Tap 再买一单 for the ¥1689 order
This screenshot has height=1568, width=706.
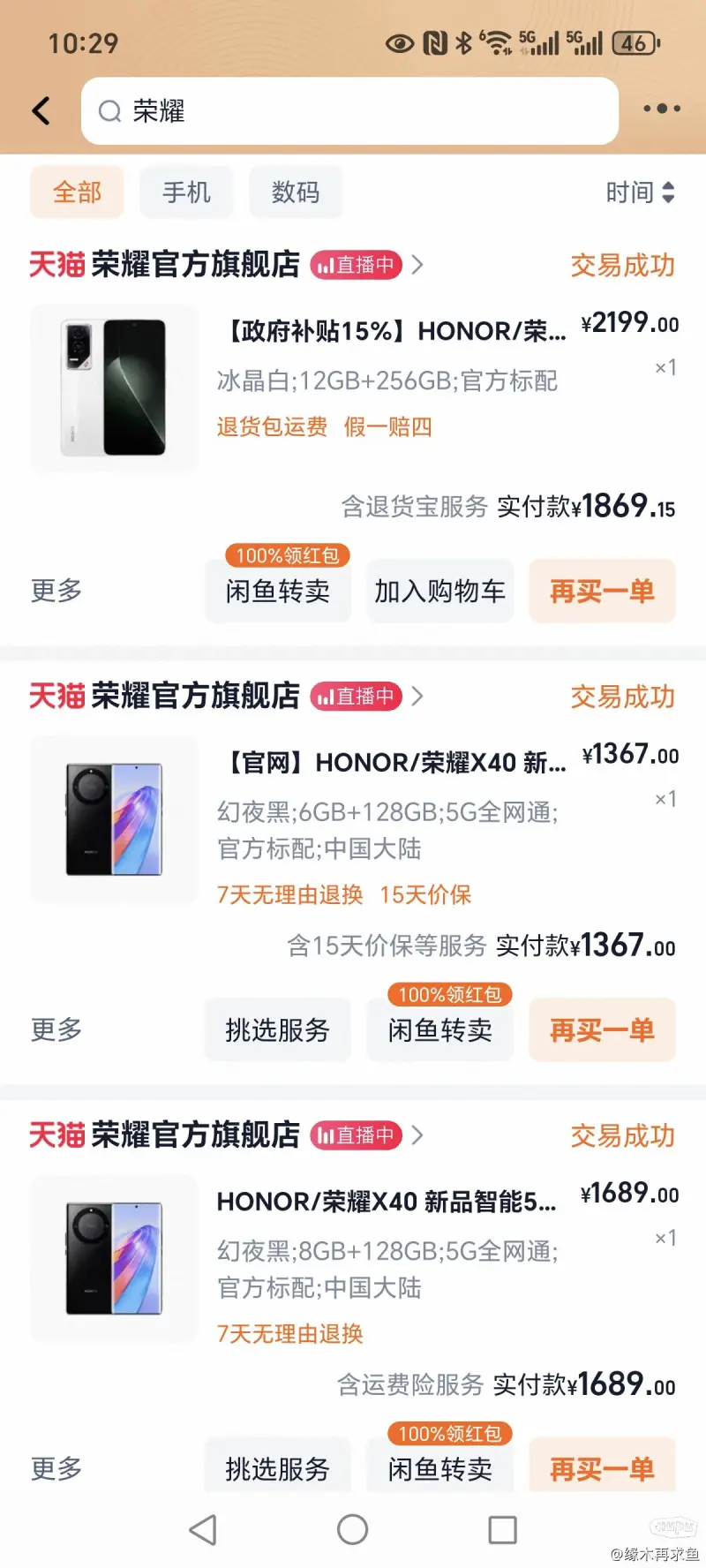click(x=602, y=1468)
